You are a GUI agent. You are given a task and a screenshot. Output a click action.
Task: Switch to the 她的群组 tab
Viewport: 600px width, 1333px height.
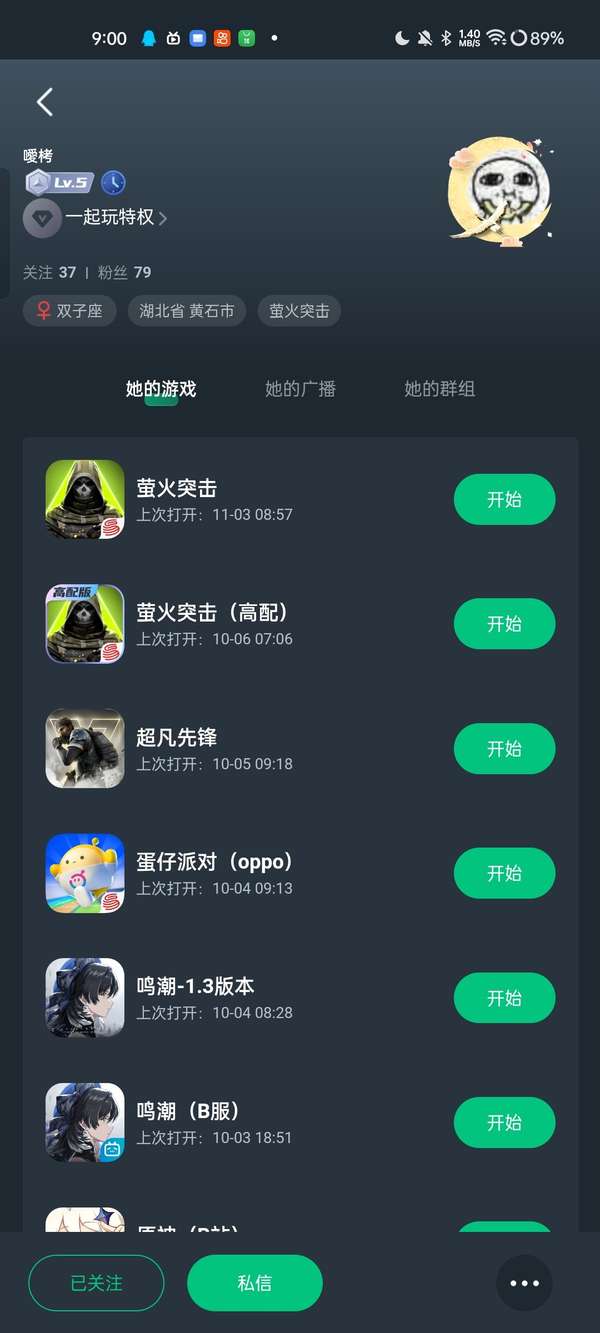point(439,389)
